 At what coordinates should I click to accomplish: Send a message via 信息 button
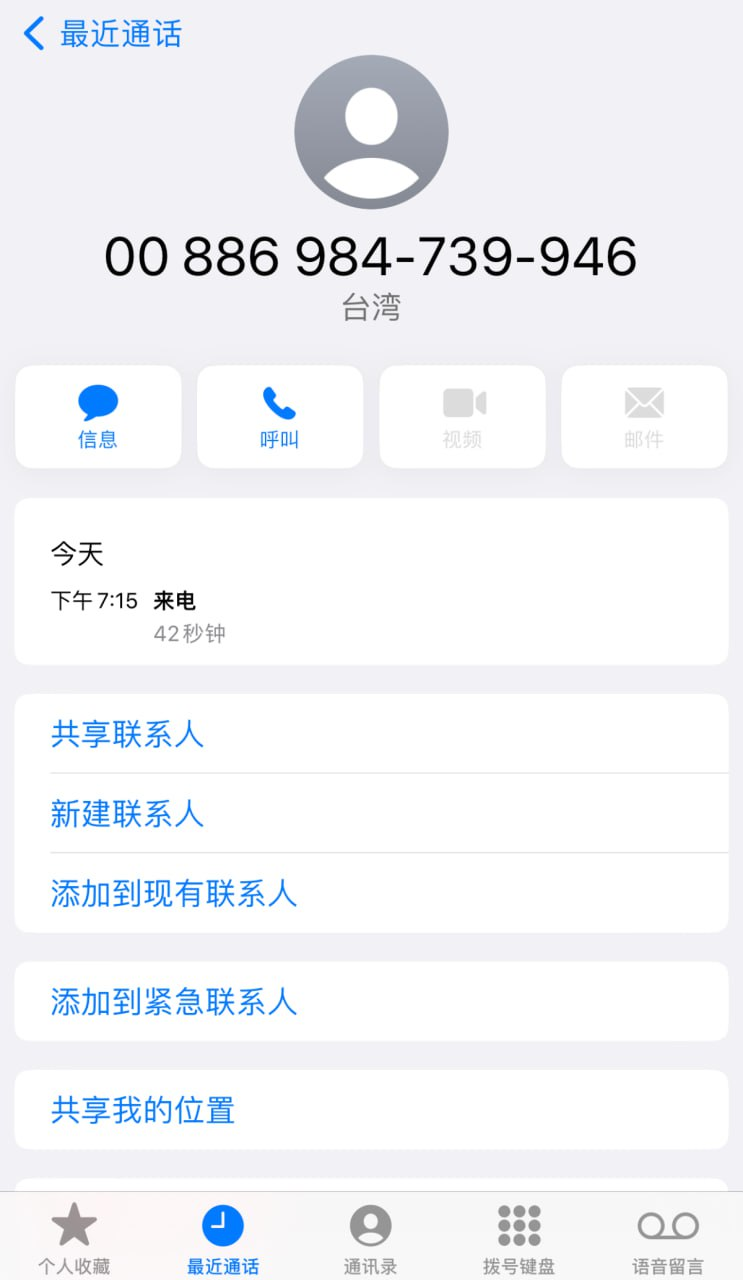(98, 416)
